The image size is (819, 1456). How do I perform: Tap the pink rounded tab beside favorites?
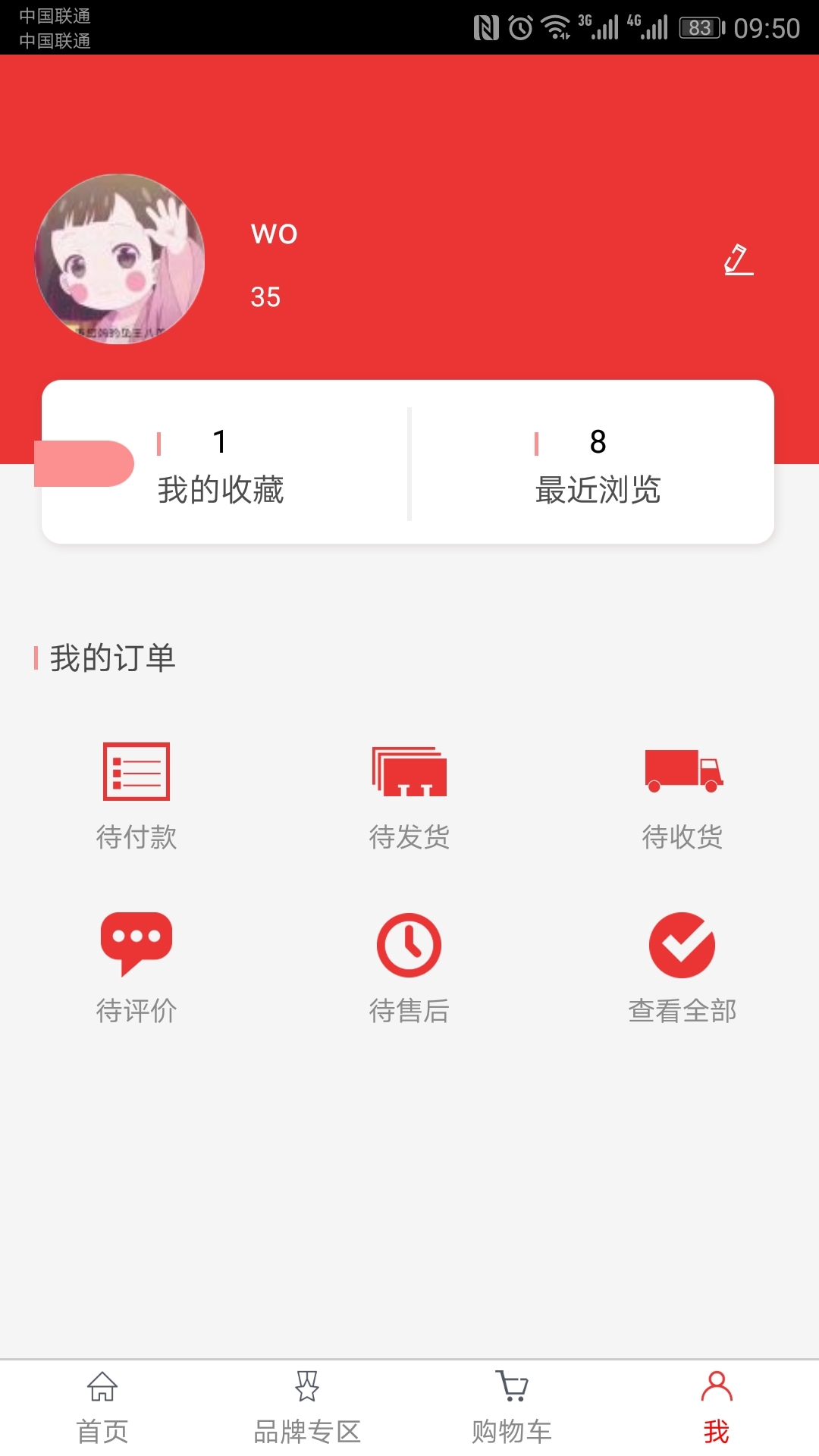83,464
